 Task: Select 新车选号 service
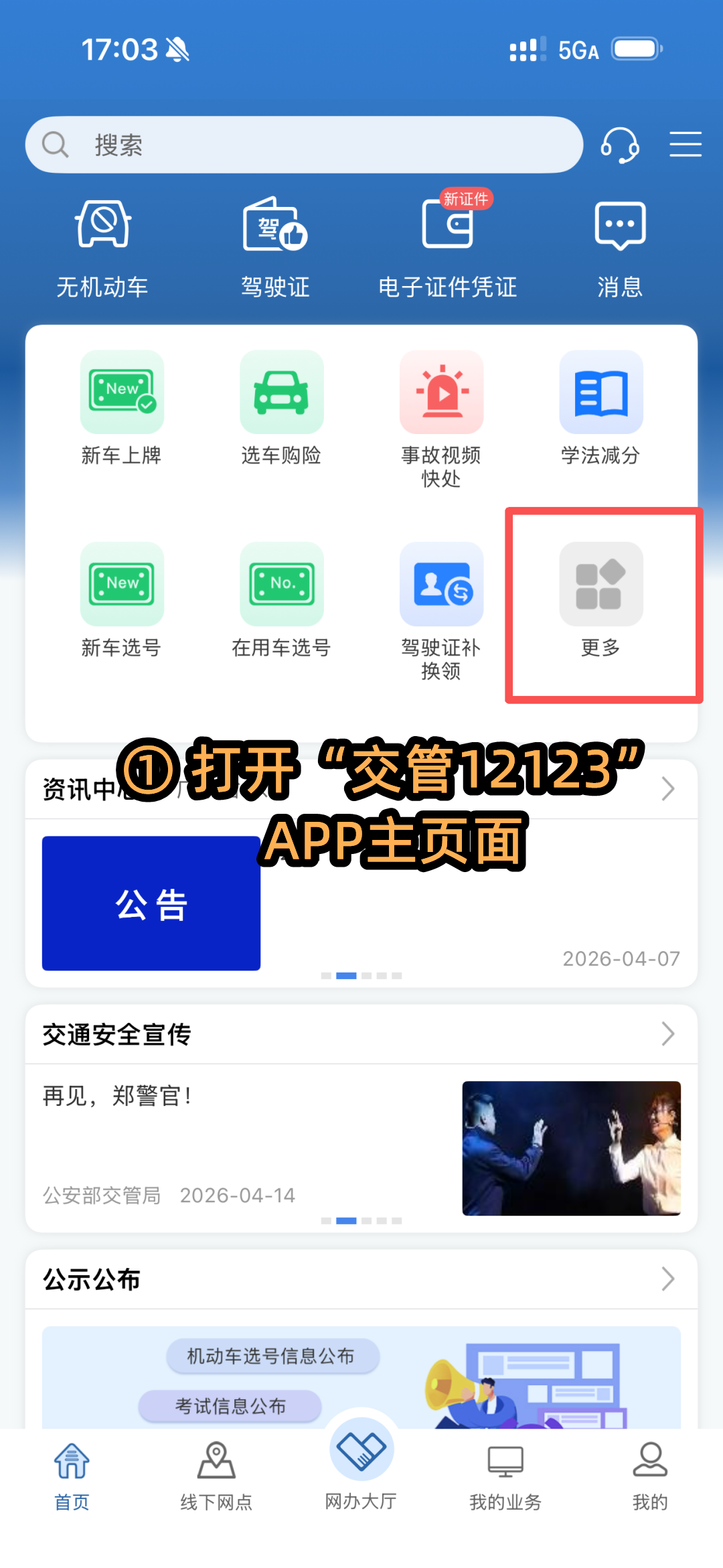[x=121, y=601]
